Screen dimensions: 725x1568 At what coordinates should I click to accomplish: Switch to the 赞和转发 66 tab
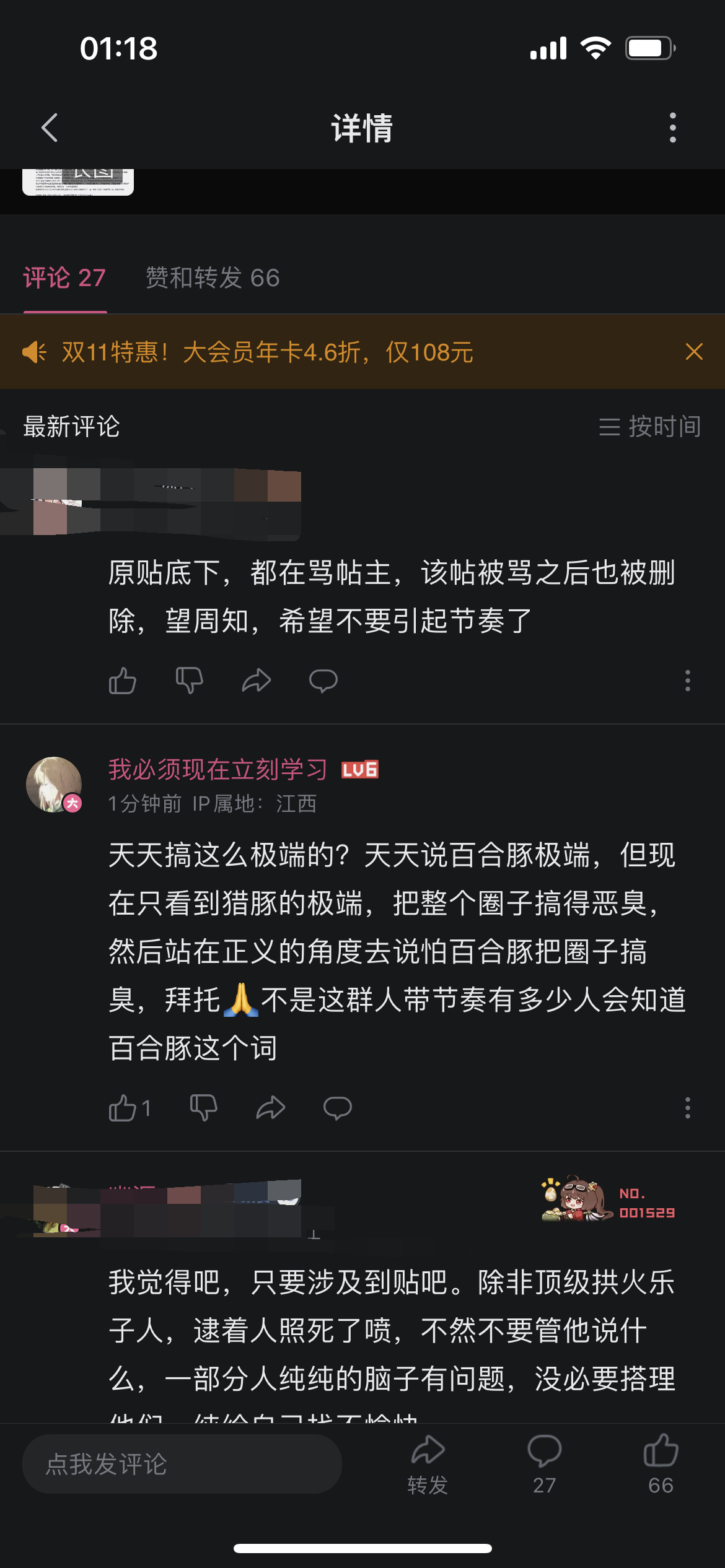pyautogui.click(x=213, y=278)
